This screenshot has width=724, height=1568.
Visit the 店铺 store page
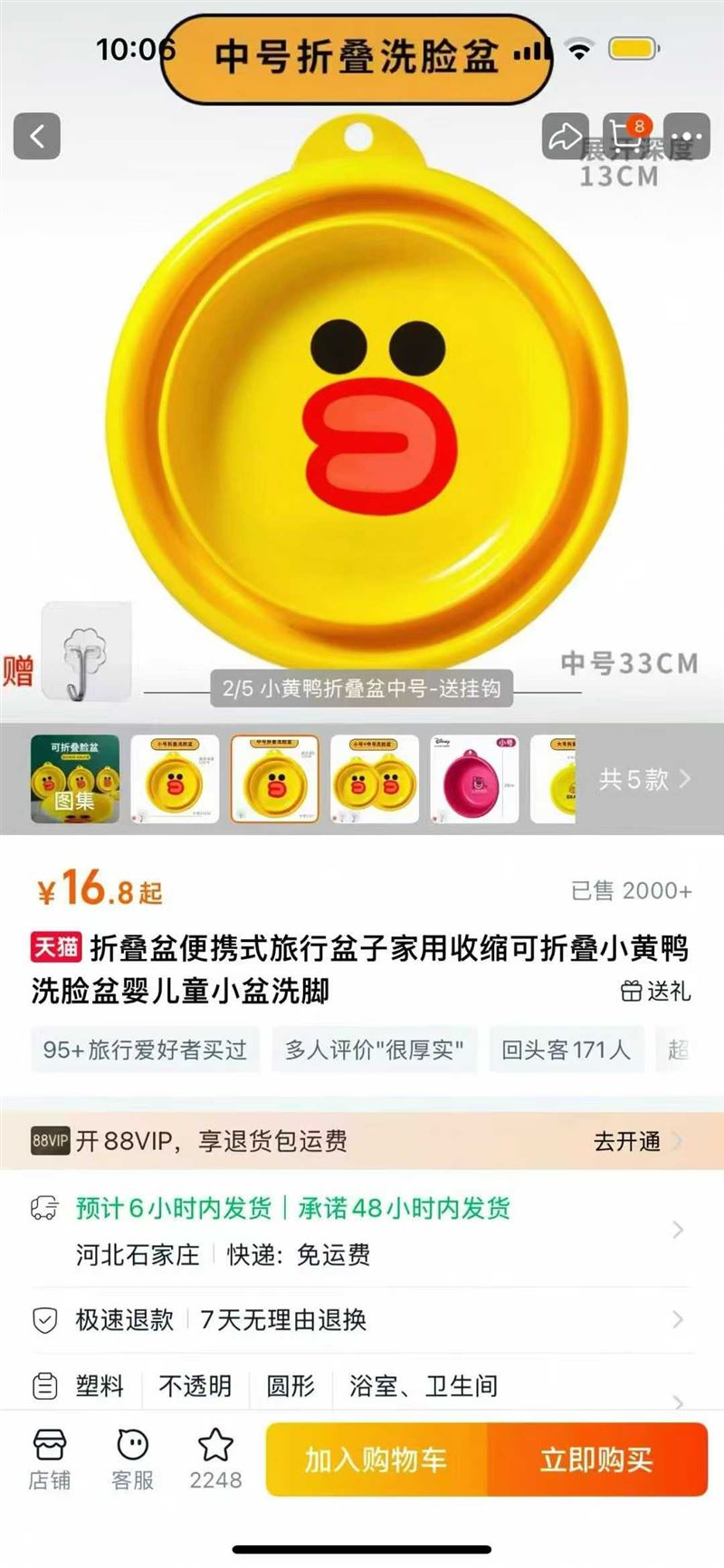(50, 1459)
